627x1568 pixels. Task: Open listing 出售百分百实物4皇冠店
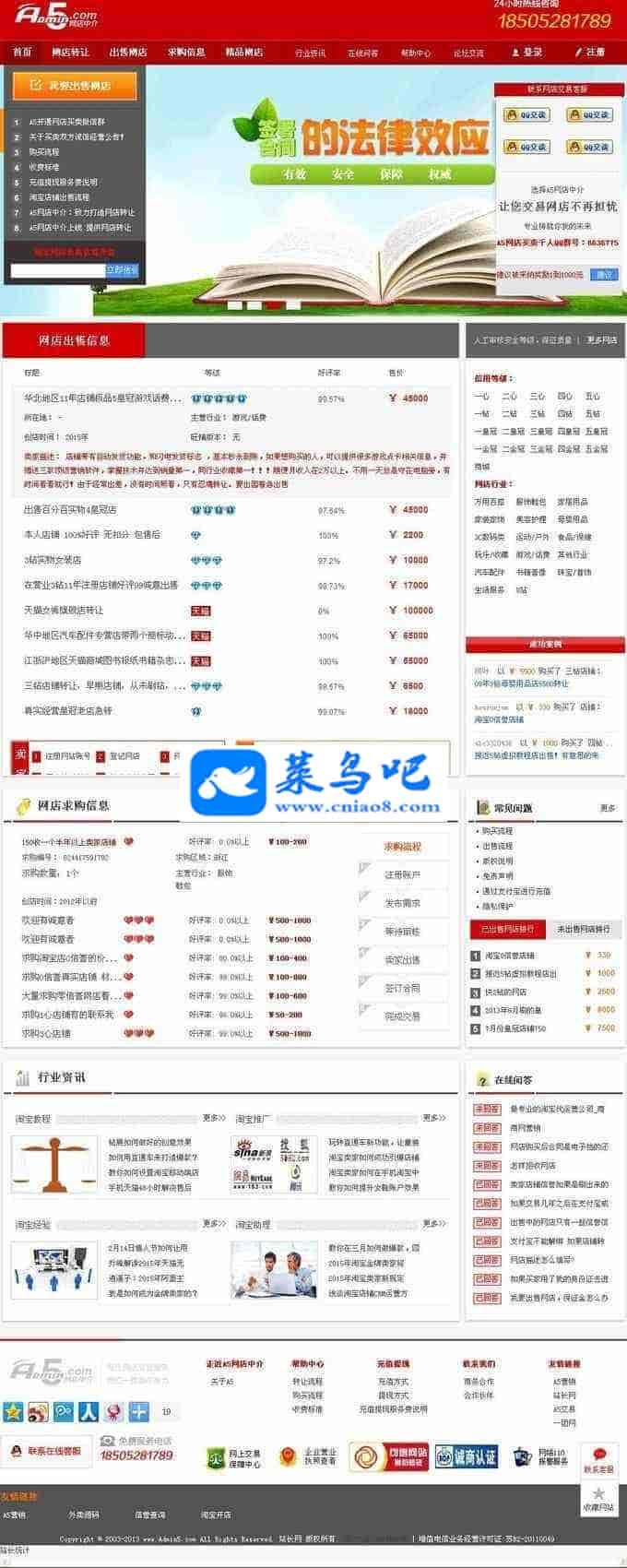[70, 510]
